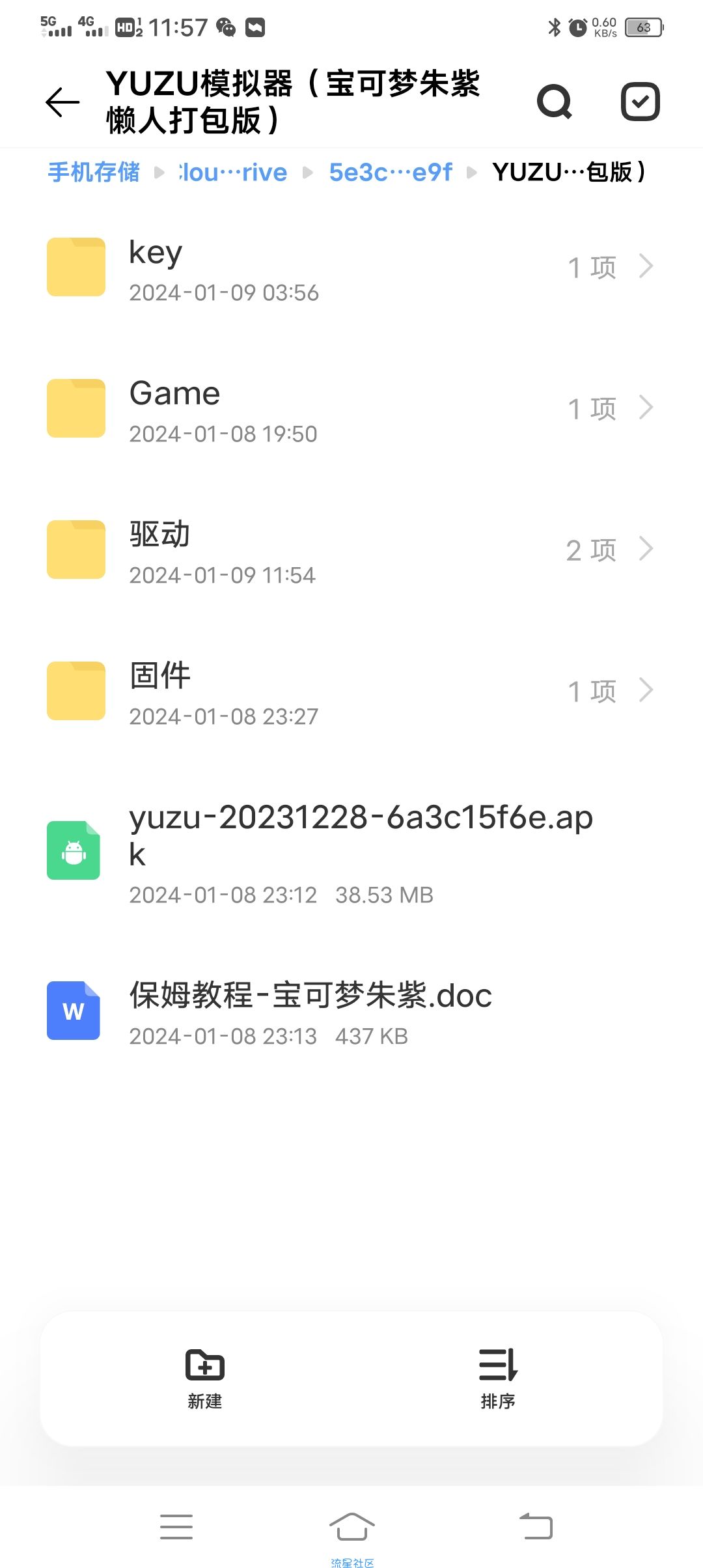The height and width of the screenshot is (1568, 703).
Task: Open recent apps with the system menu button
Action: coord(176,1527)
